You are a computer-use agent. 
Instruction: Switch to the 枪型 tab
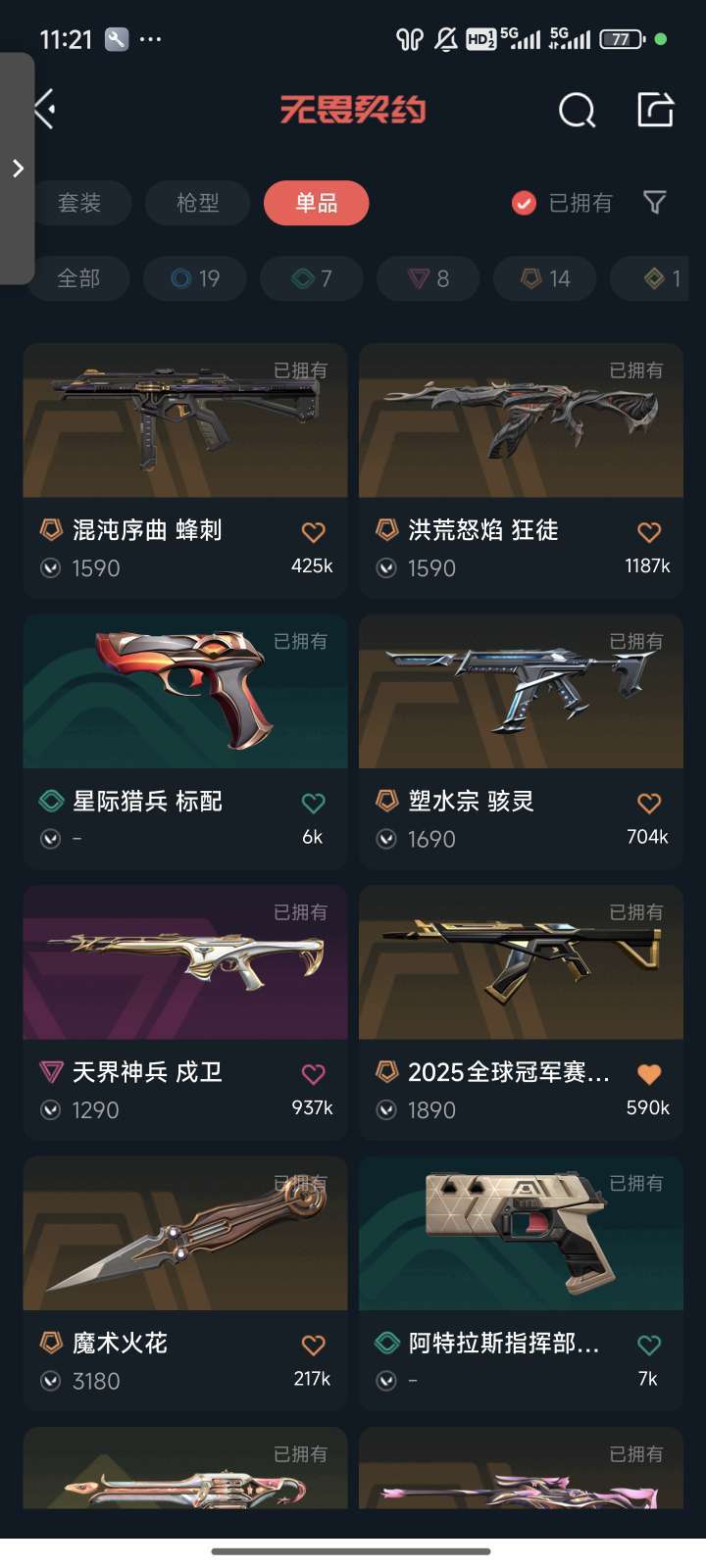(x=198, y=203)
